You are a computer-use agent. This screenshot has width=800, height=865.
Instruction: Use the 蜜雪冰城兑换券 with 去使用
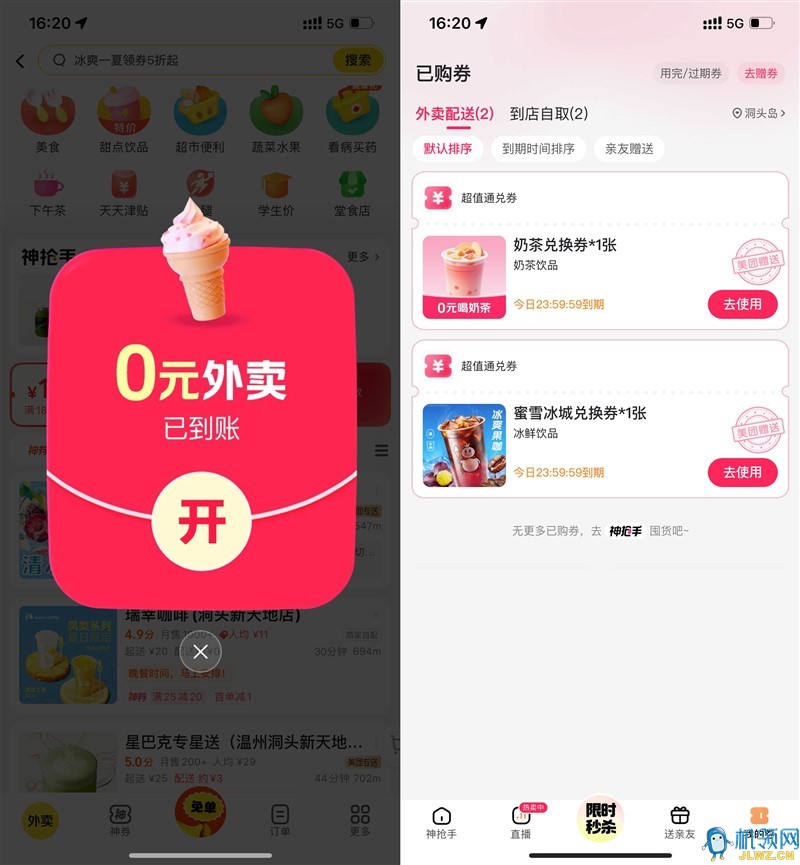coord(742,472)
